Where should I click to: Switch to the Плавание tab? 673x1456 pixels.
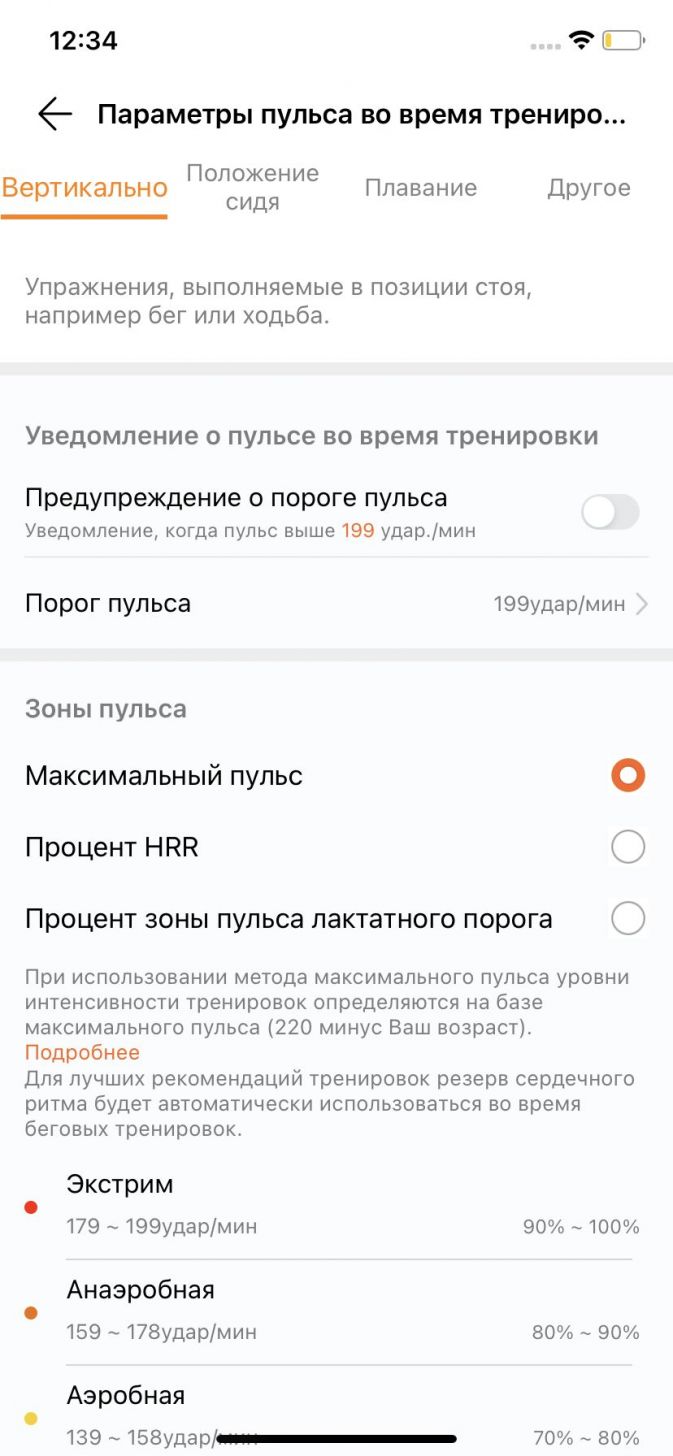point(420,188)
